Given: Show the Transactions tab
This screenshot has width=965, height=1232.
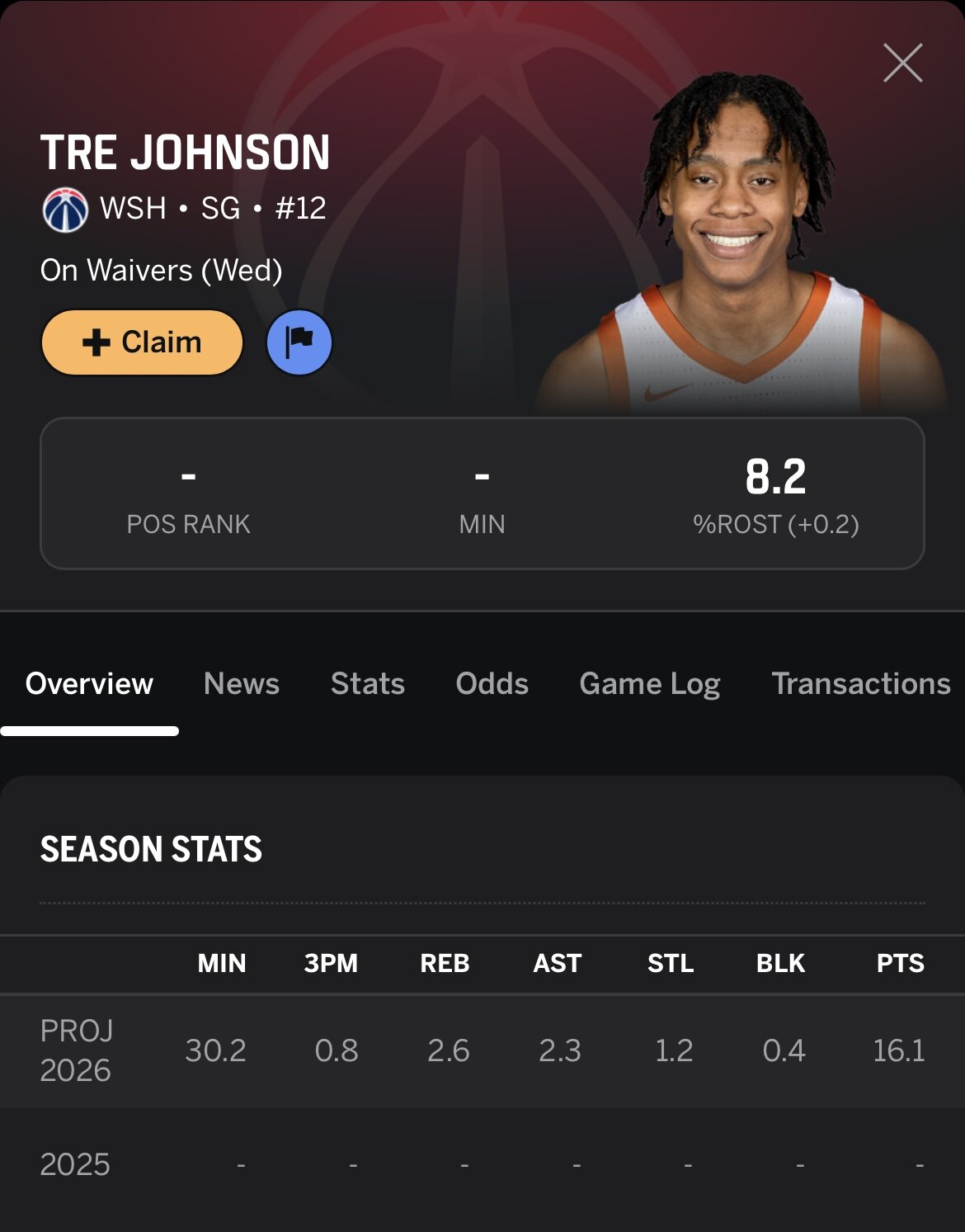Looking at the screenshot, I should point(861,684).
